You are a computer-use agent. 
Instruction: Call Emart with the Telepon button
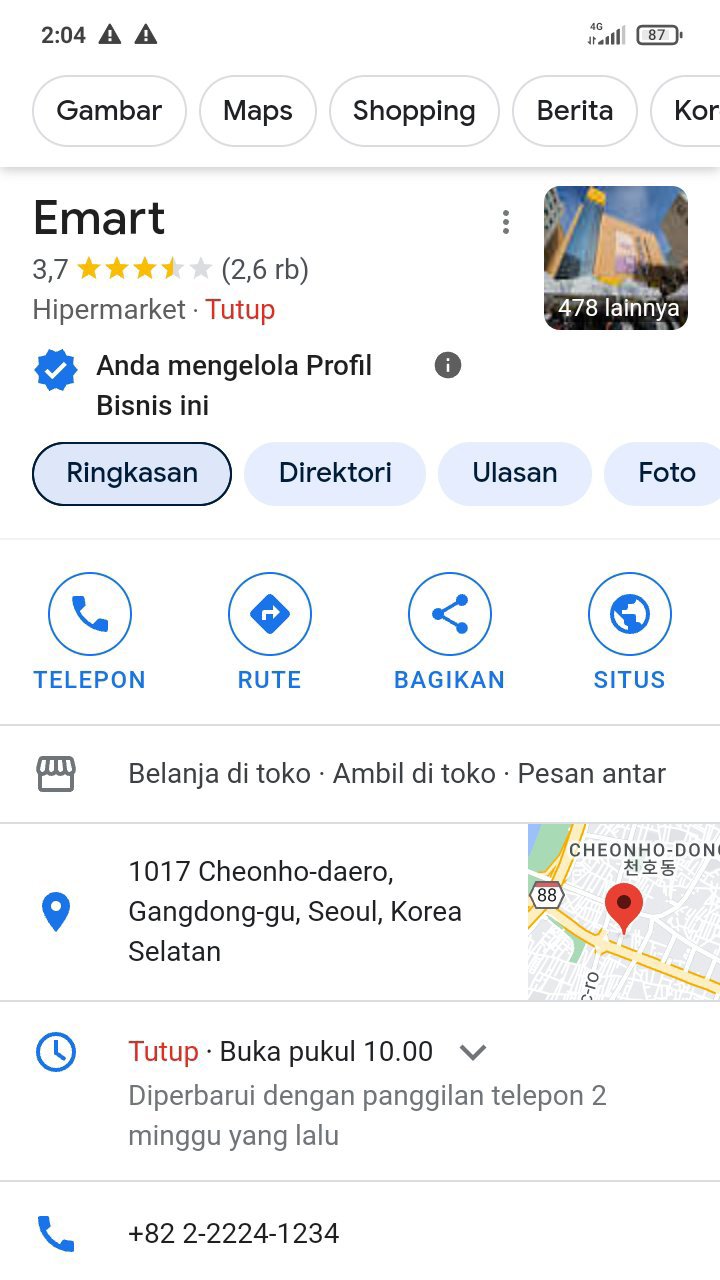(90, 632)
